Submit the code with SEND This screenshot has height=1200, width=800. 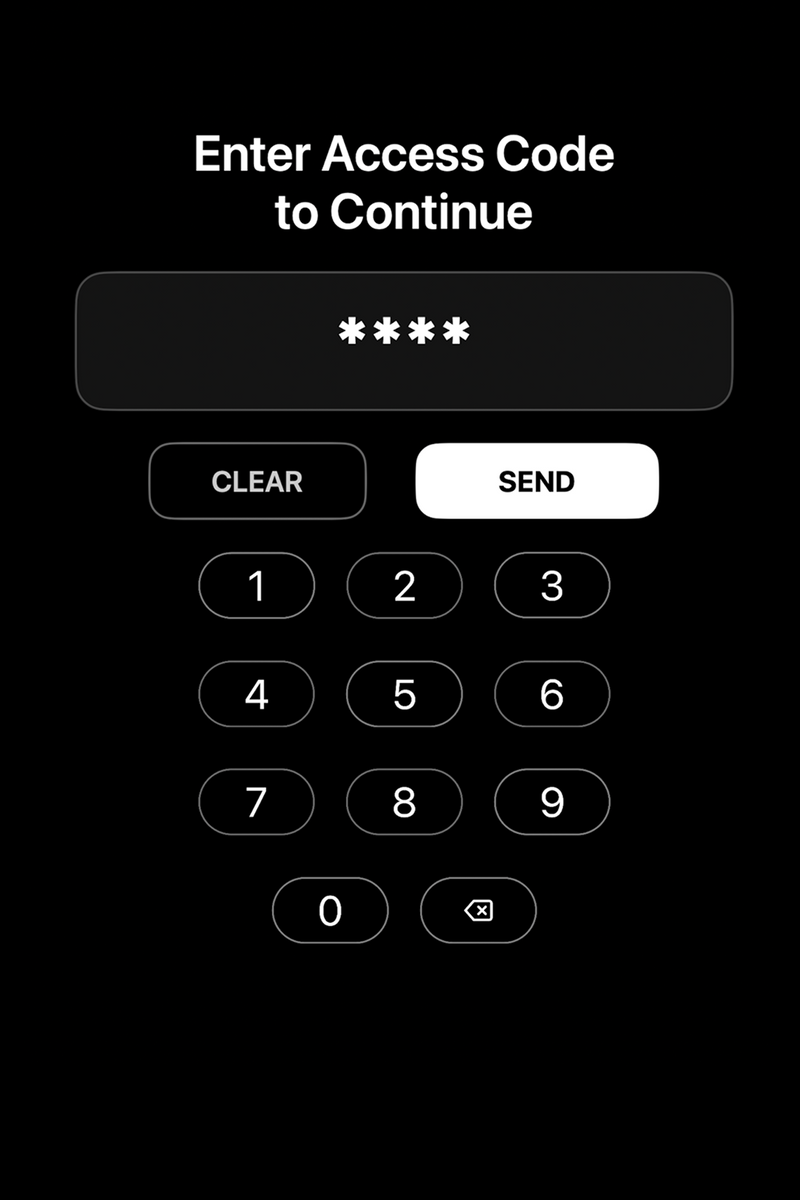coord(537,481)
